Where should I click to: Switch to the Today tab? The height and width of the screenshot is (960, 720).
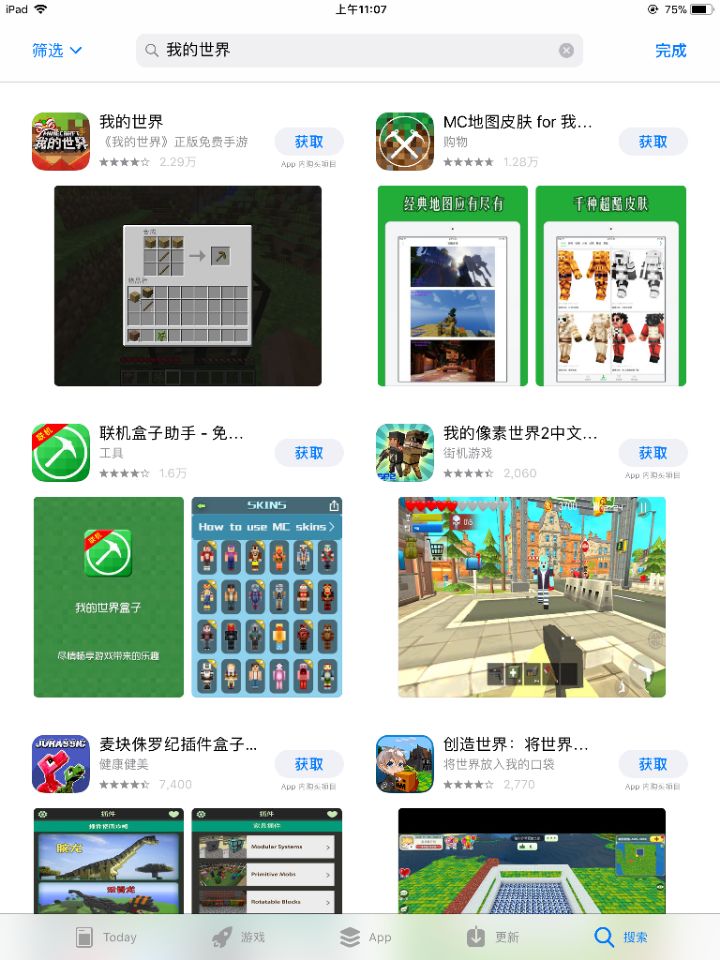point(106,937)
